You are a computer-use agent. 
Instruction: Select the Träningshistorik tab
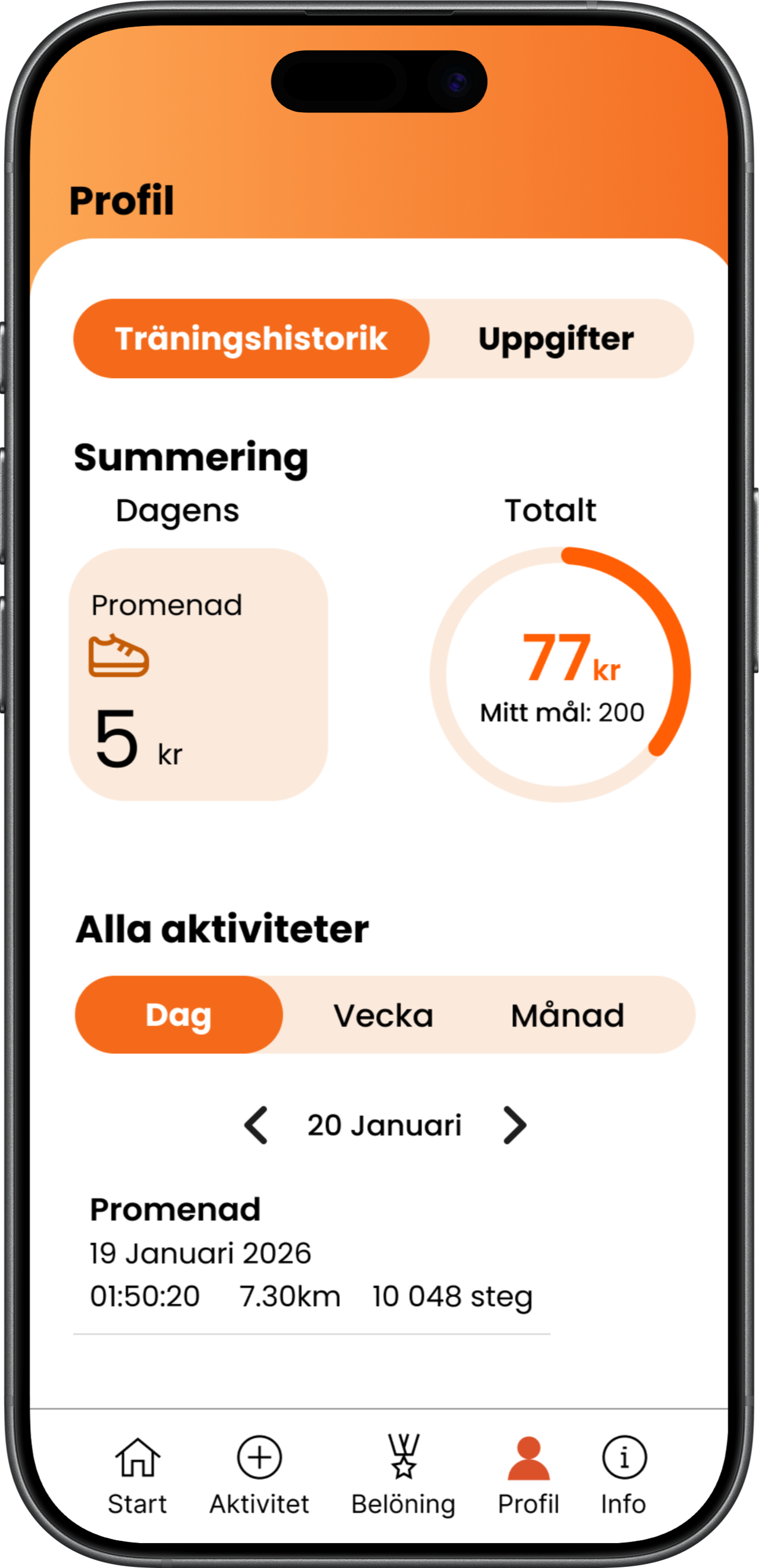pos(251,338)
